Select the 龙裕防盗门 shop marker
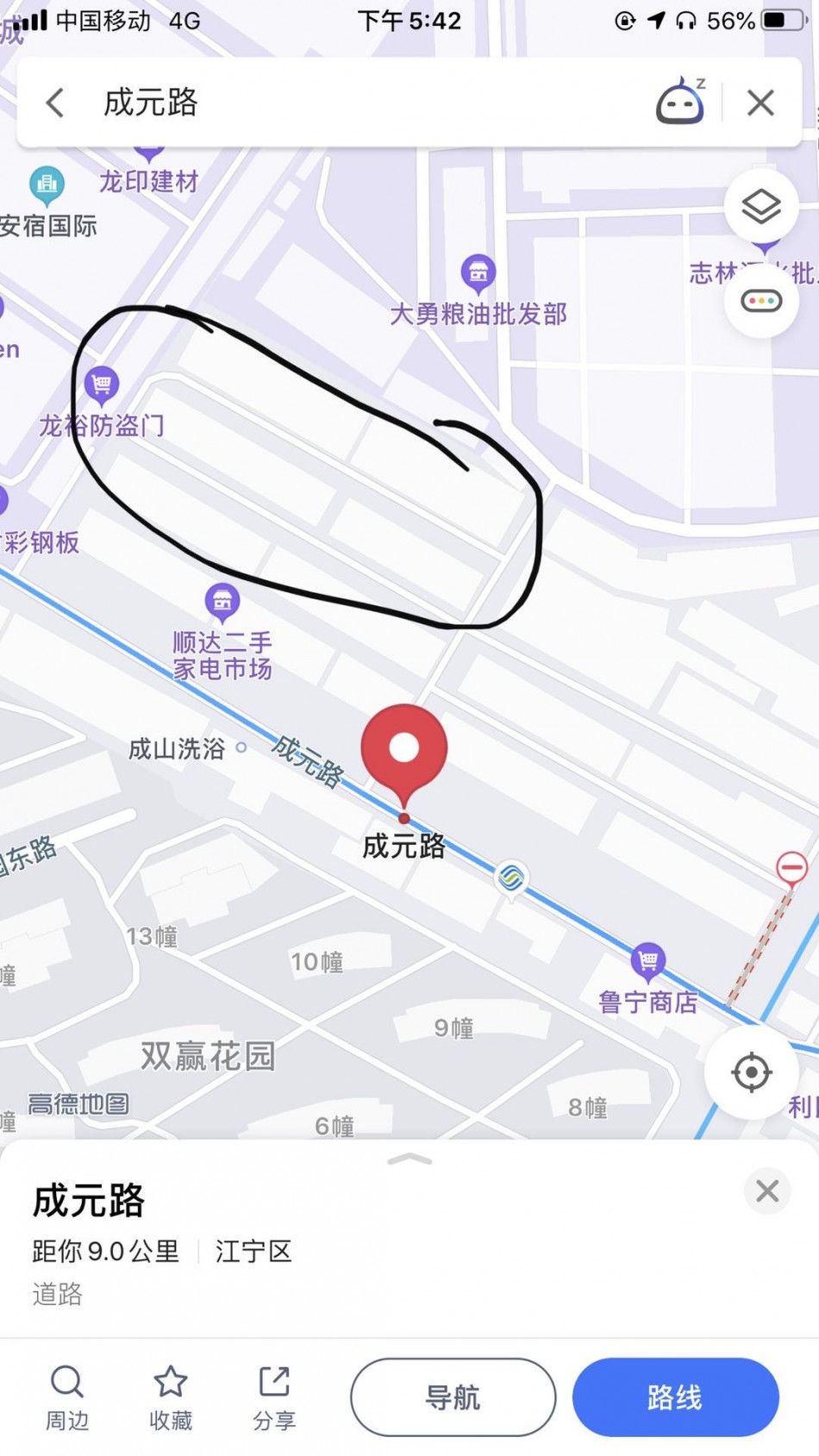The width and height of the screenshot is (819, 1456). [102, 384]
